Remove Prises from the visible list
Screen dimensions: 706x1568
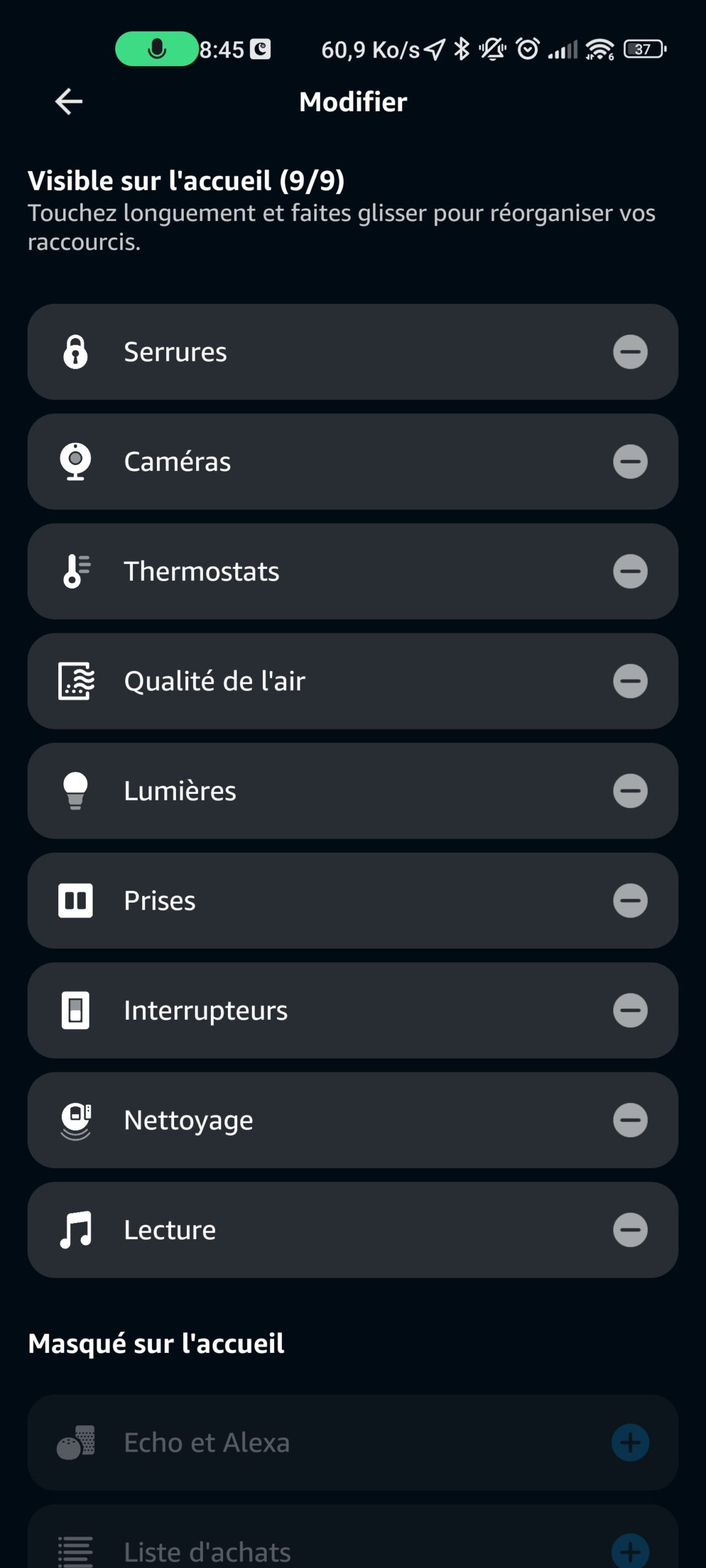(630, 900)
